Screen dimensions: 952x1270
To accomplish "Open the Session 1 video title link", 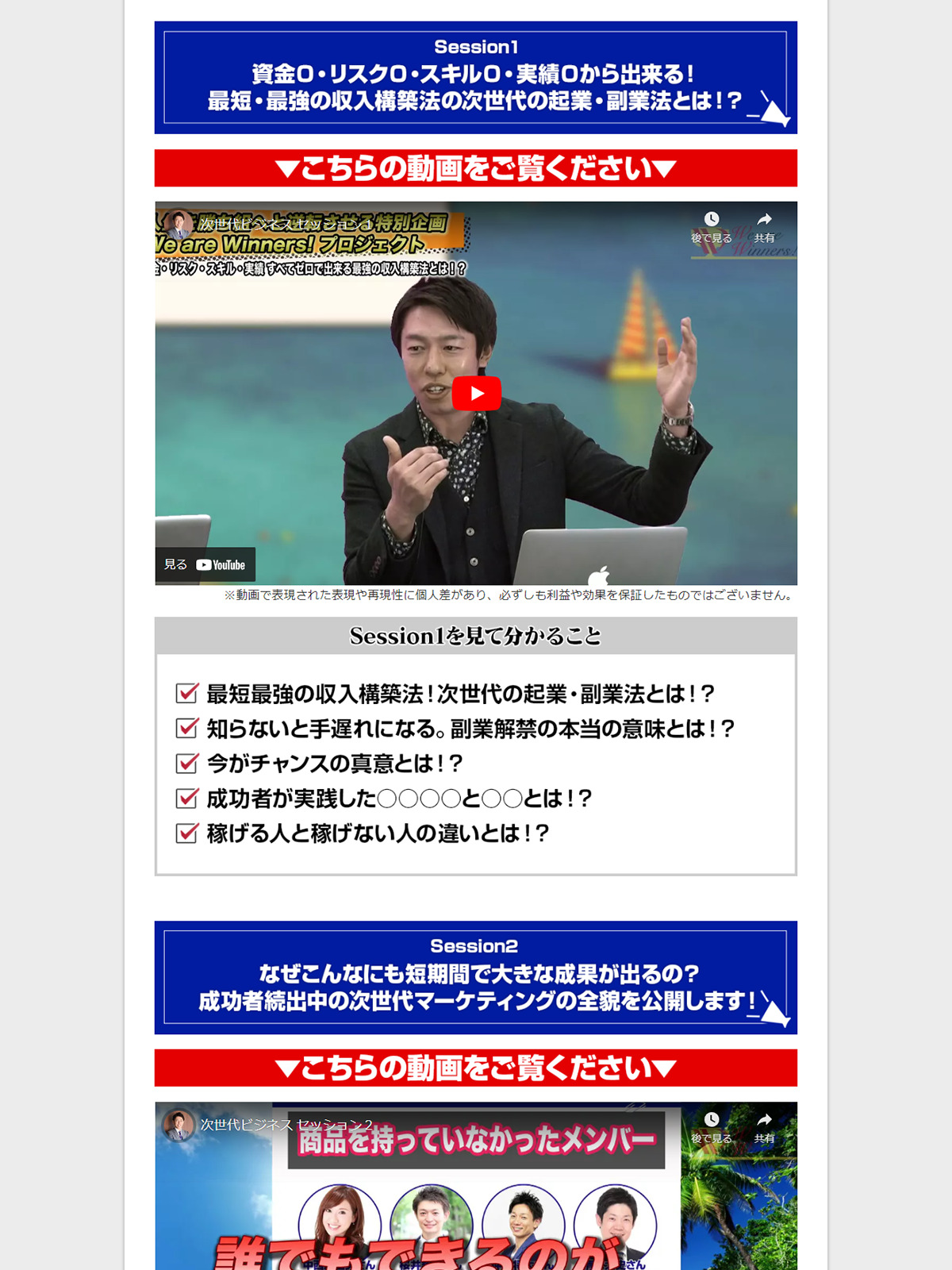I will (286, 225).
